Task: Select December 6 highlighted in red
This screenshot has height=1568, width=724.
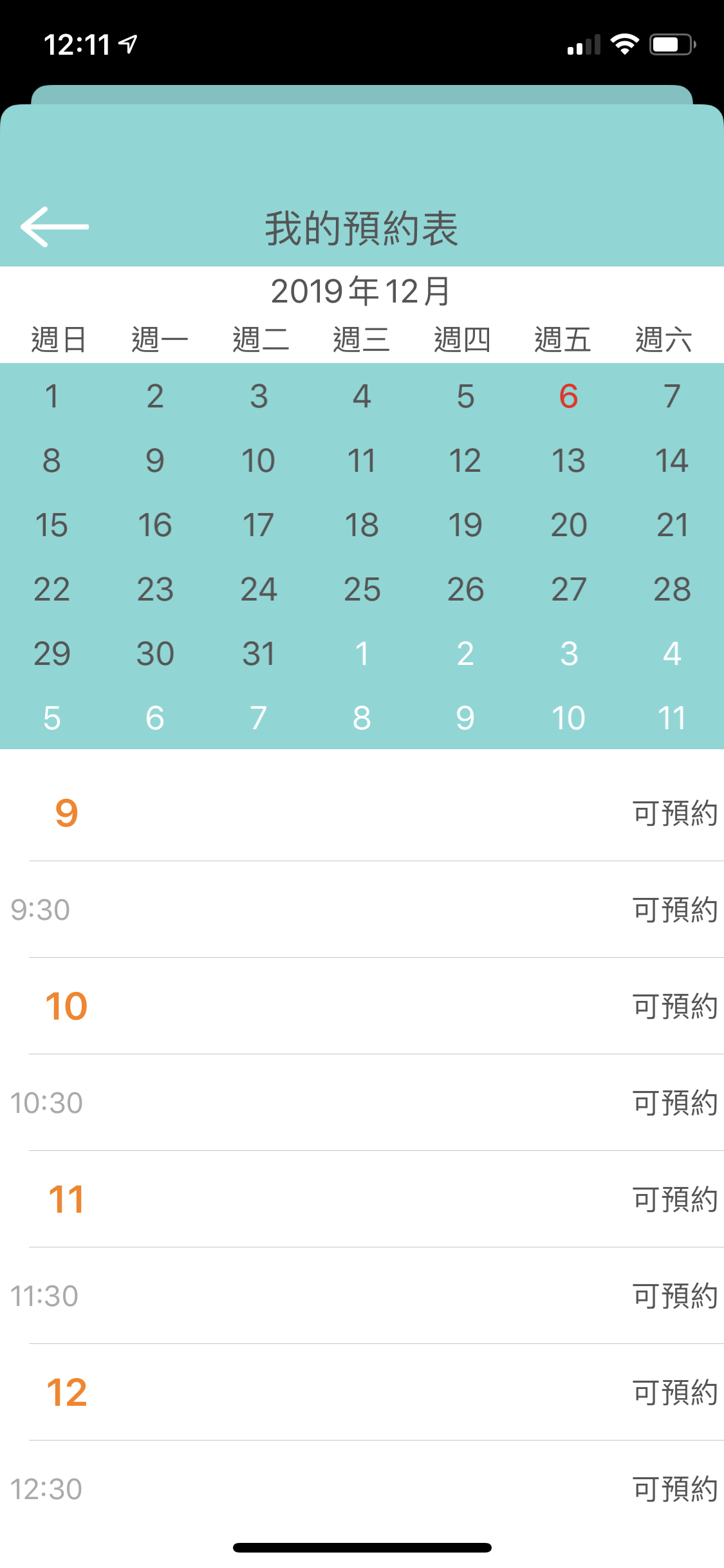Action: point(568,396)
